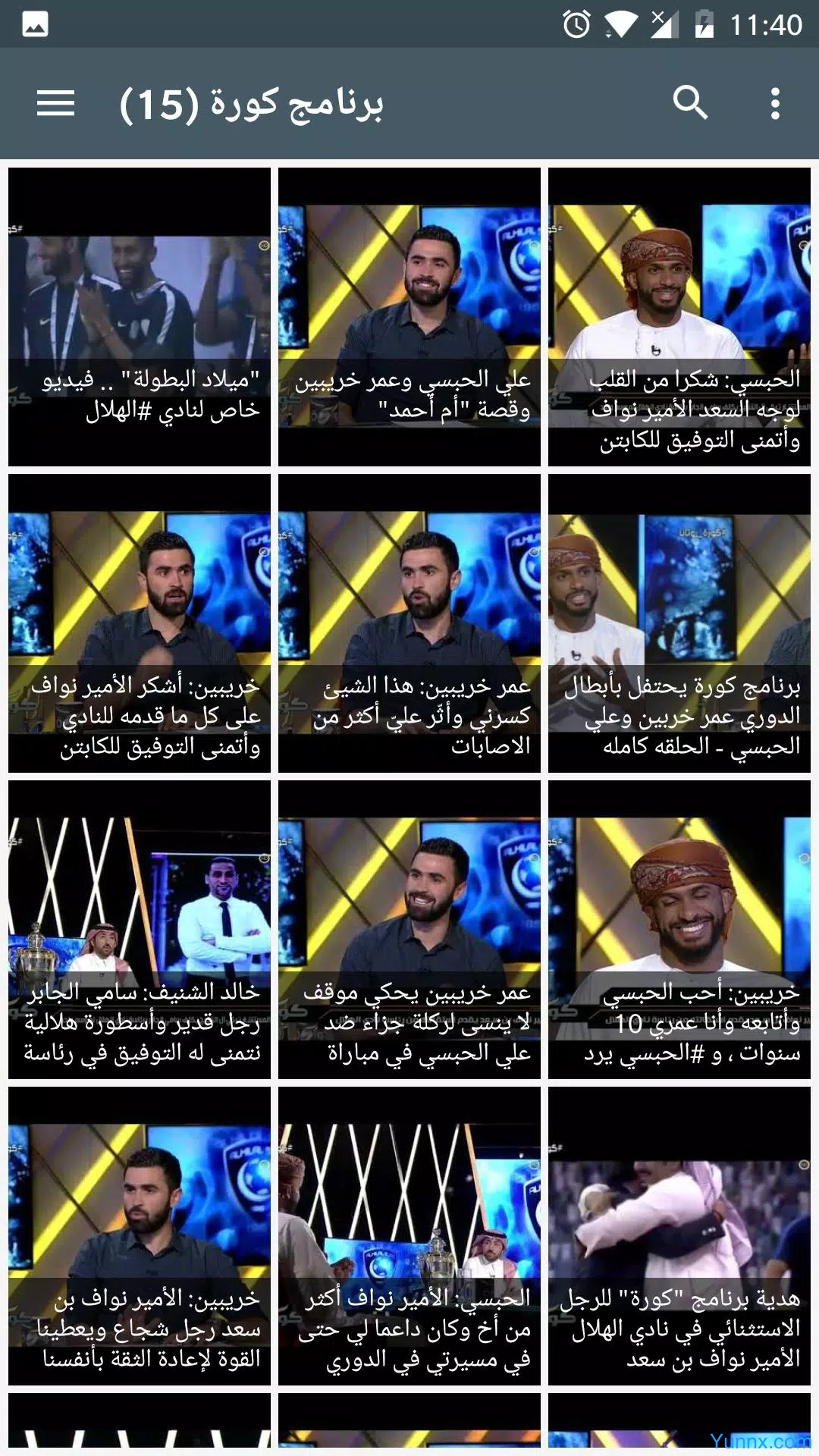Open video خريبين: أشكر الأمير نواف
The width and height of the screenshot is (819, 1456).
click(140, 623)
